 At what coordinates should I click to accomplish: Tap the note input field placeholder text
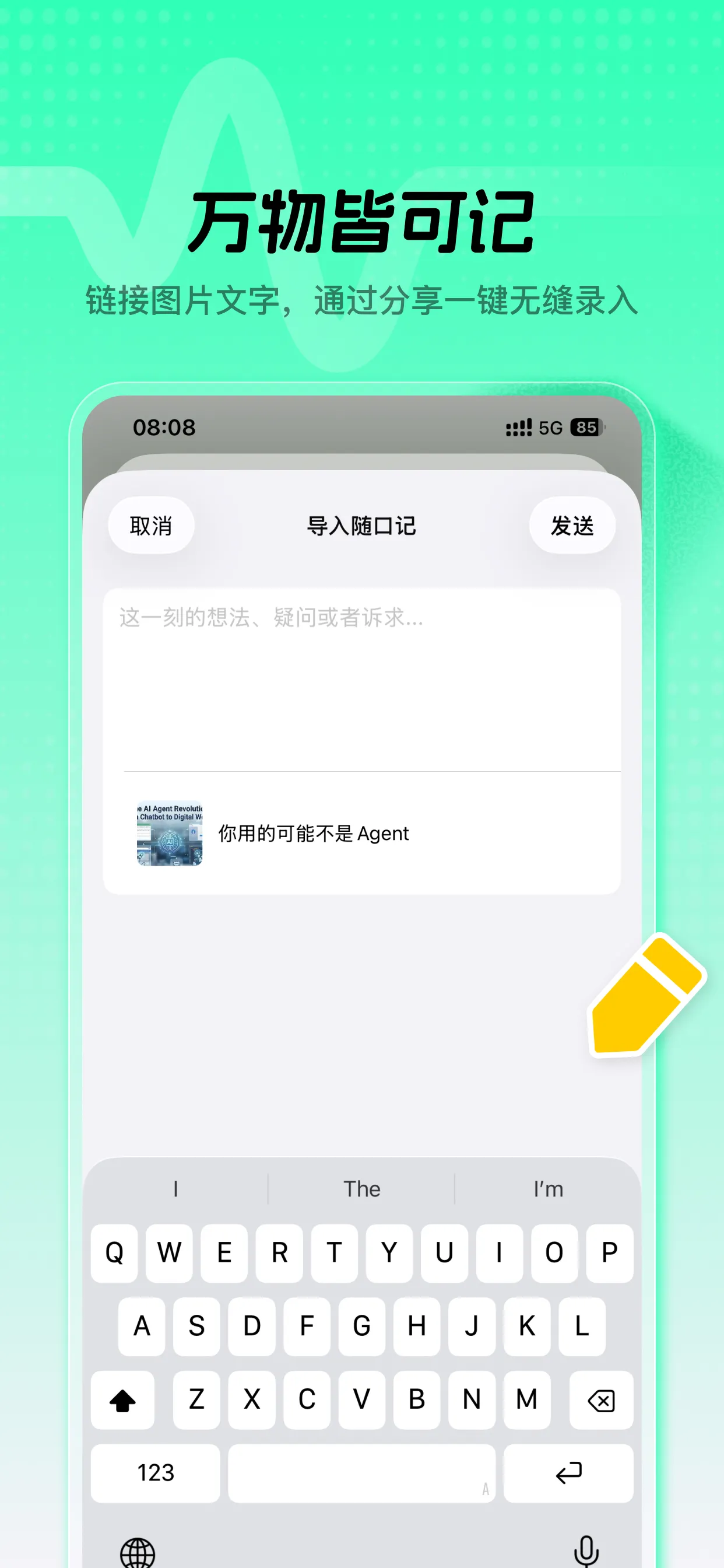269,619
